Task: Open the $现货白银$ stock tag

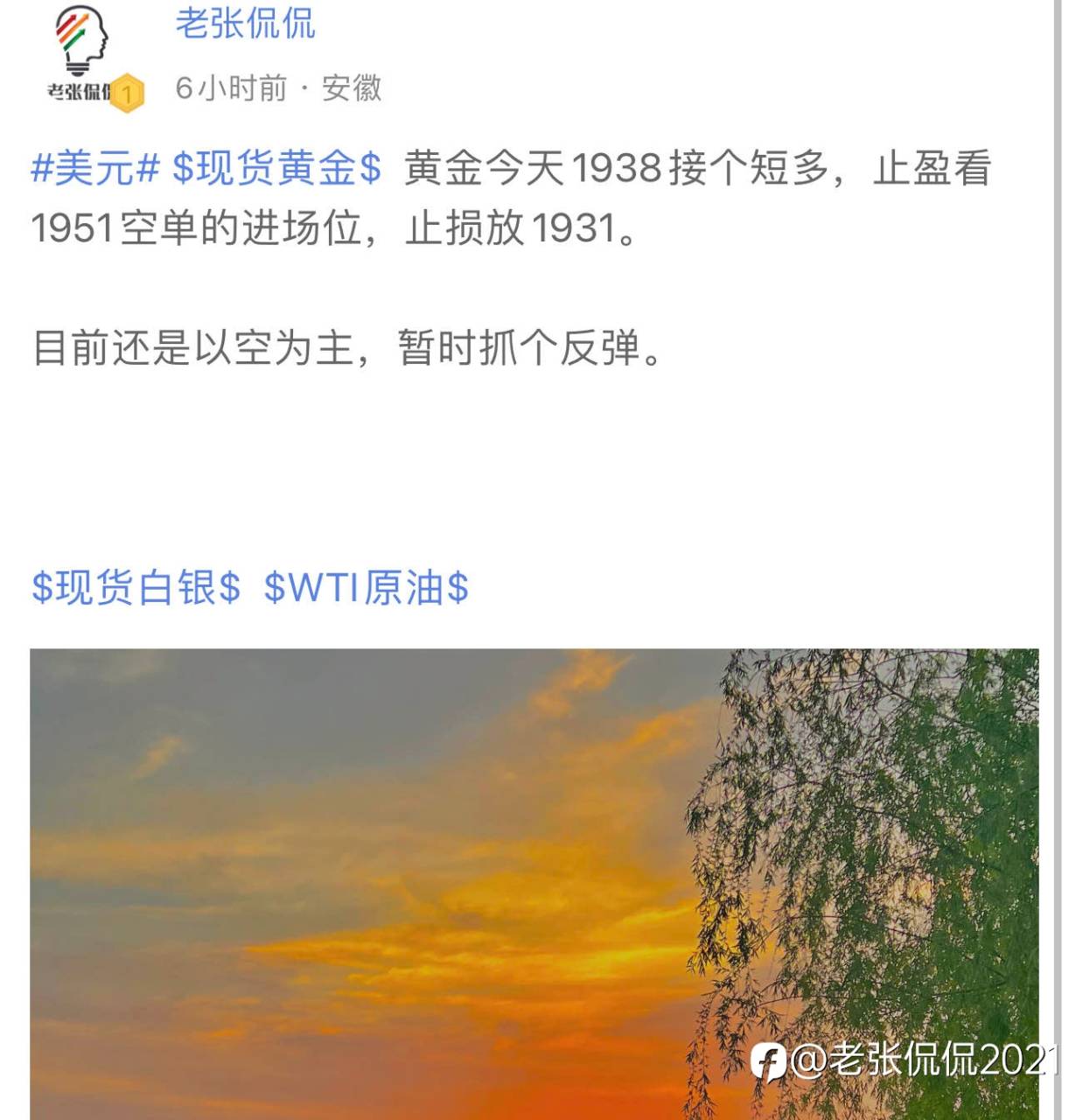Action: click(x=136, y=587)
